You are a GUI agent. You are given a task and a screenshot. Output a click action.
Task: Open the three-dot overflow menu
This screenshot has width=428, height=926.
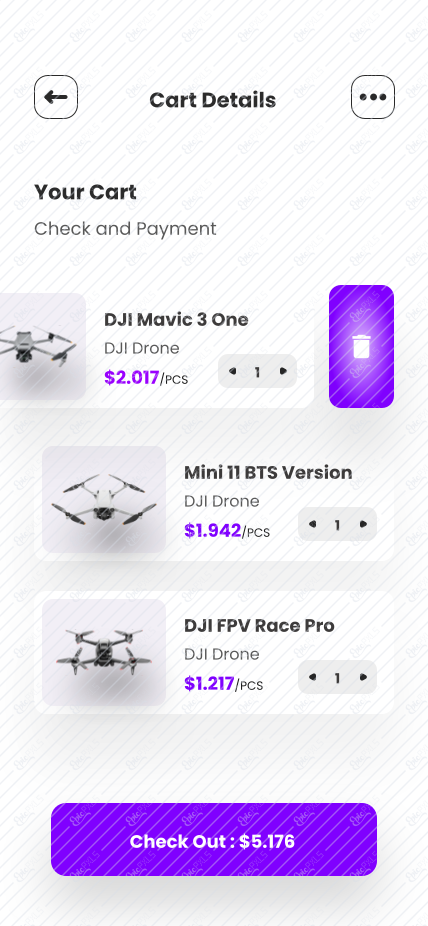point(373,97)
